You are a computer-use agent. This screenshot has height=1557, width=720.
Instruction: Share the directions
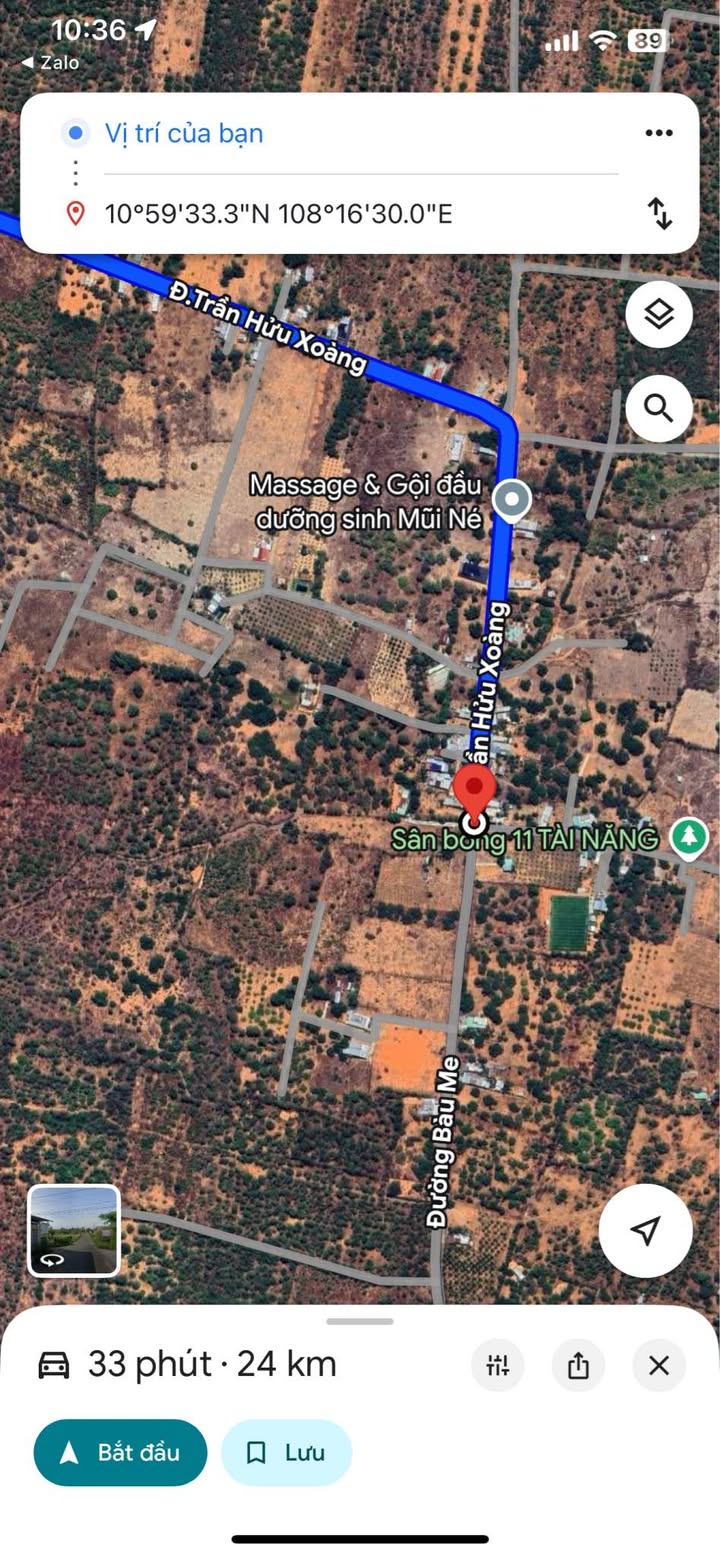578,1365
